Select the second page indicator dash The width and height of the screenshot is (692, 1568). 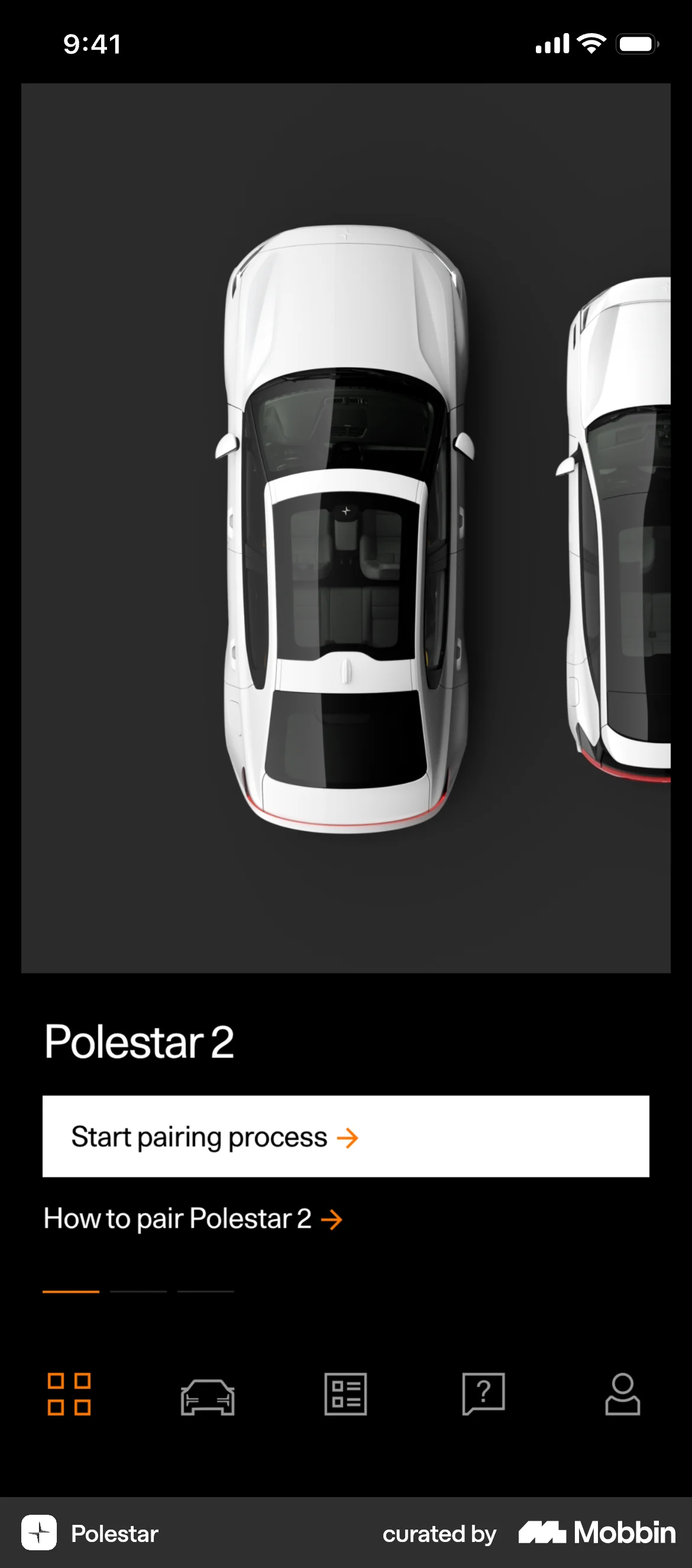coord(139,1291)
